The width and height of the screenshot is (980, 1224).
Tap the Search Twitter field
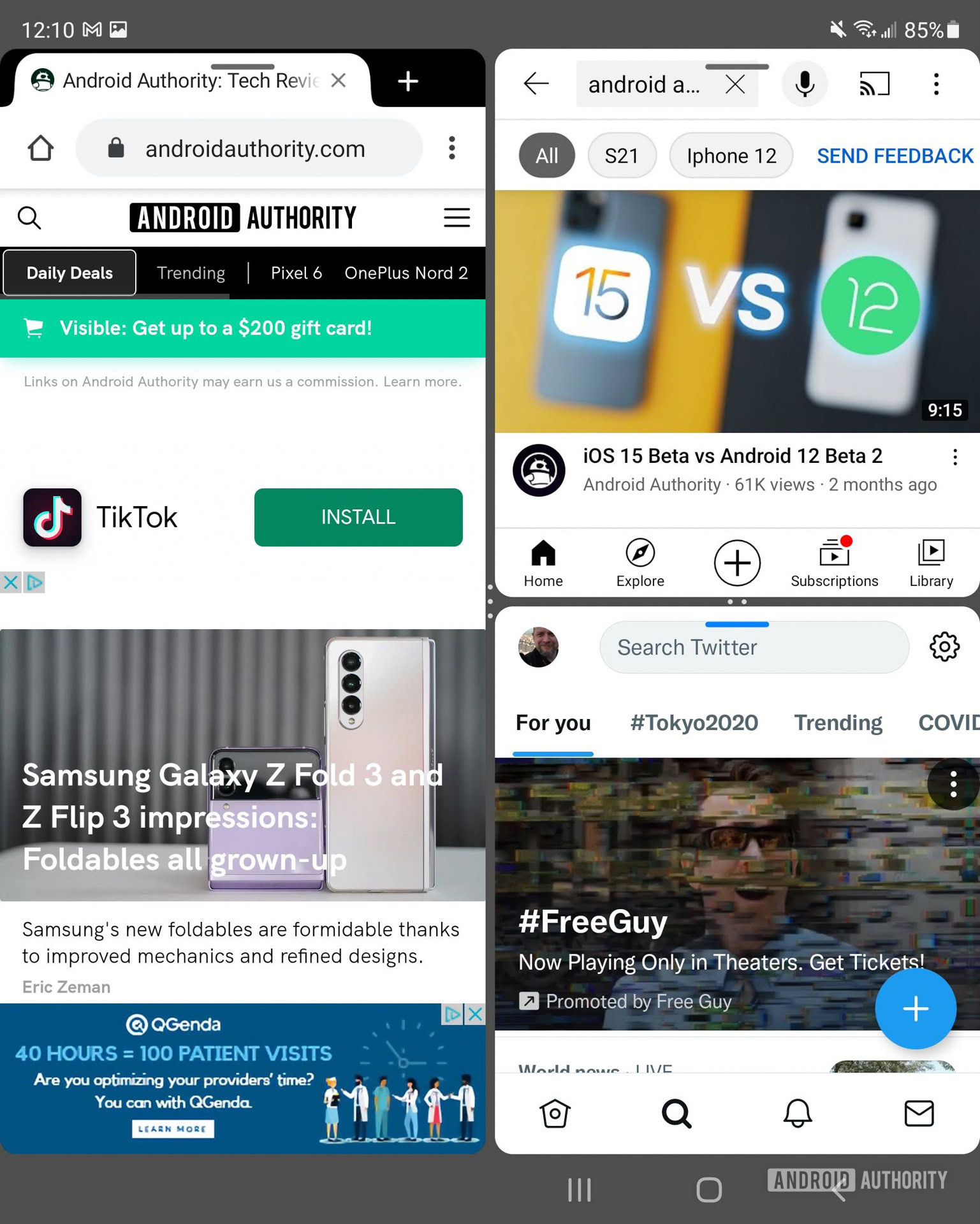coord(752,648)
